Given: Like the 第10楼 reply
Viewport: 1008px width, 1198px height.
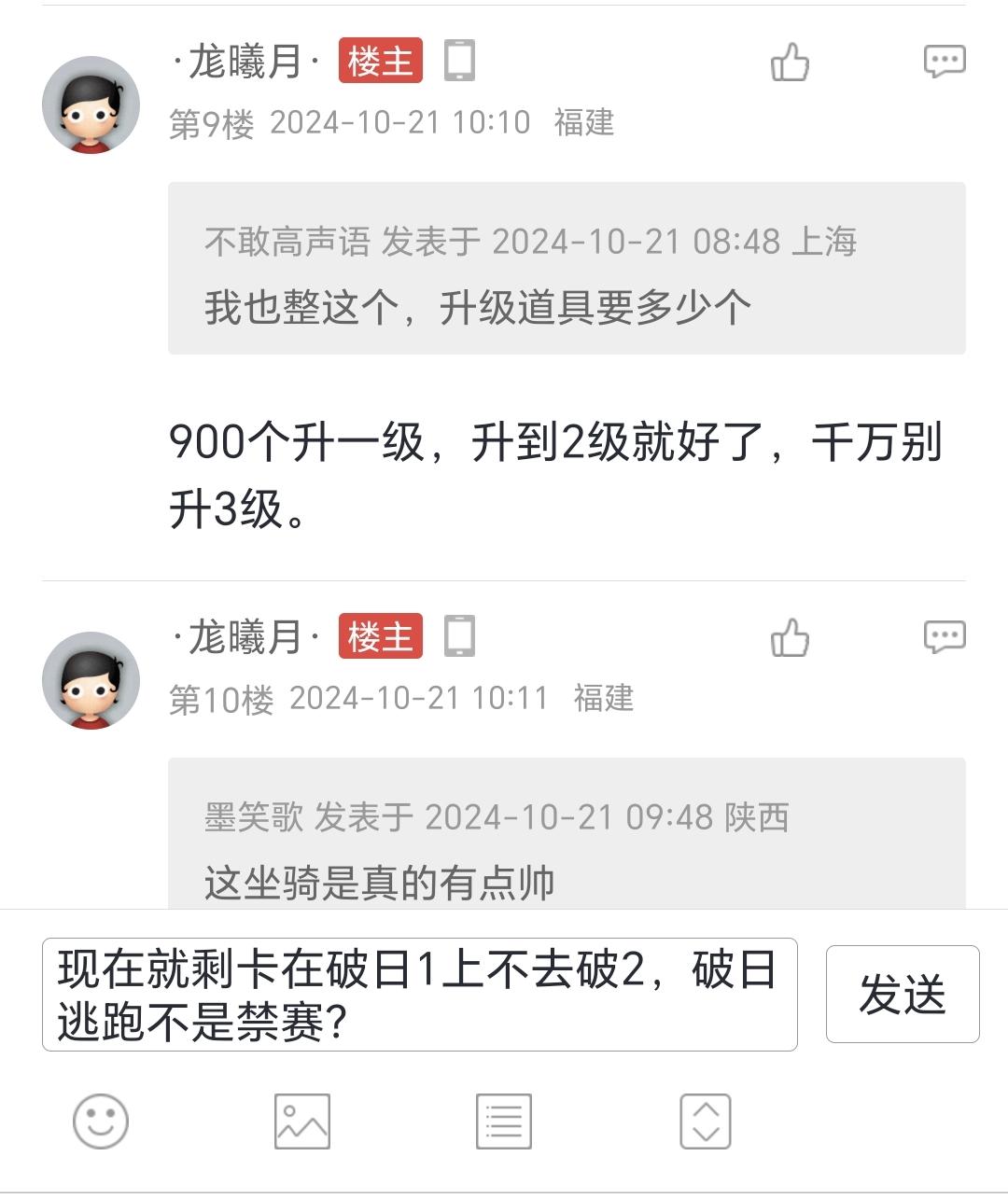Looking at the screenshot, I should pos(790,638).
